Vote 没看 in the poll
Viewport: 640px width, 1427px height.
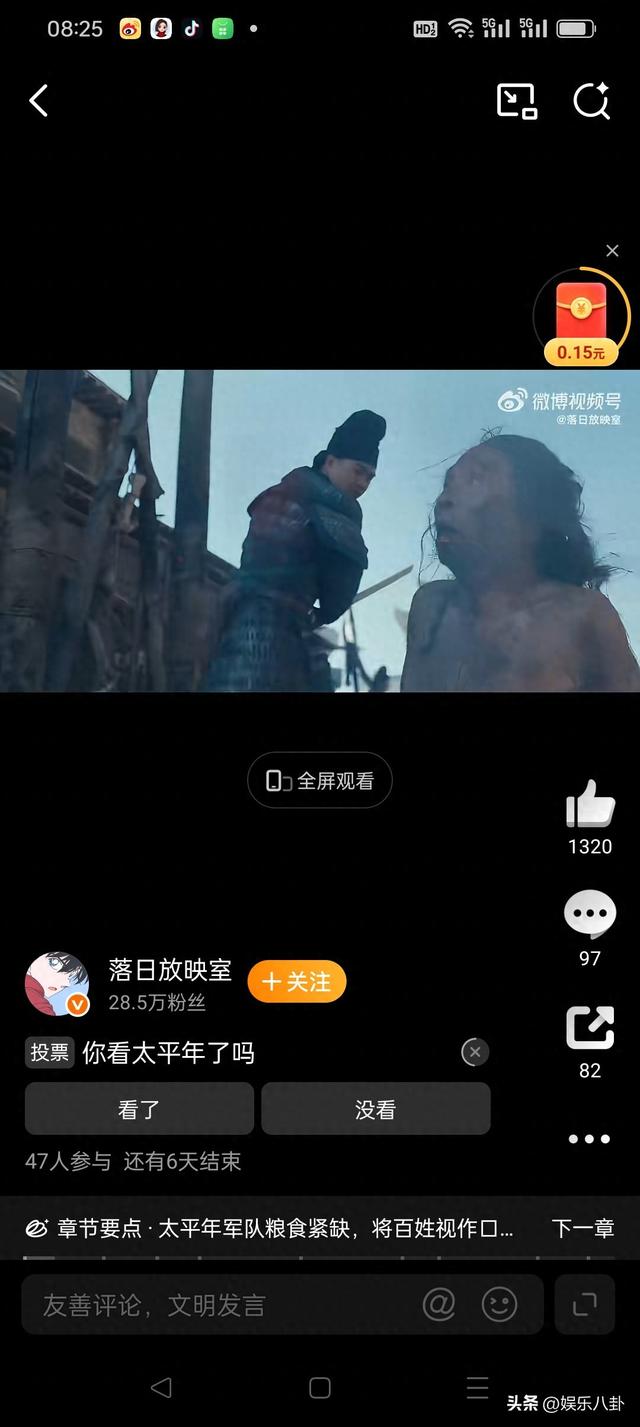pos(376,1109)
